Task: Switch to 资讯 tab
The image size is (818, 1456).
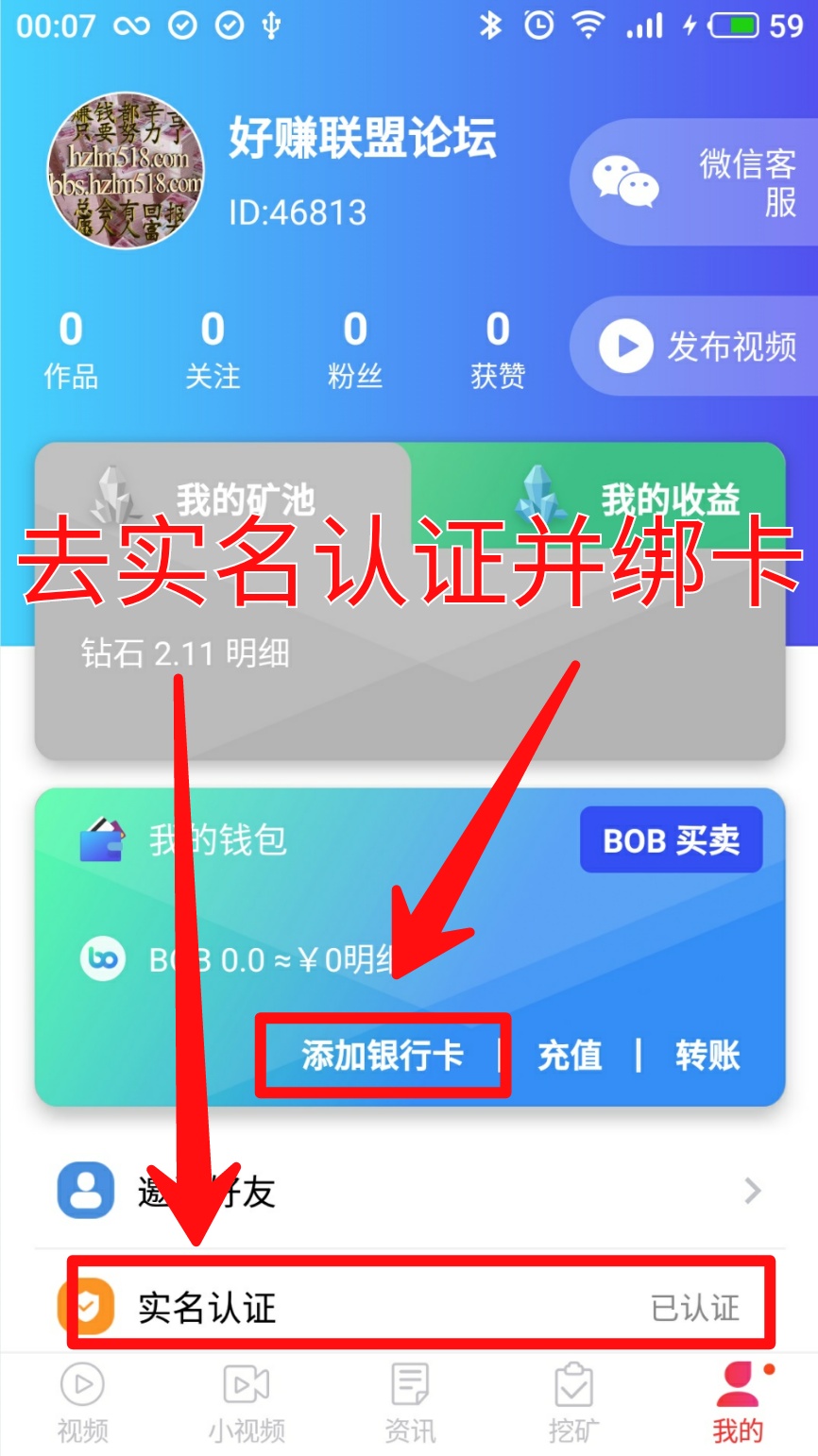Action: click(410, 1403)
